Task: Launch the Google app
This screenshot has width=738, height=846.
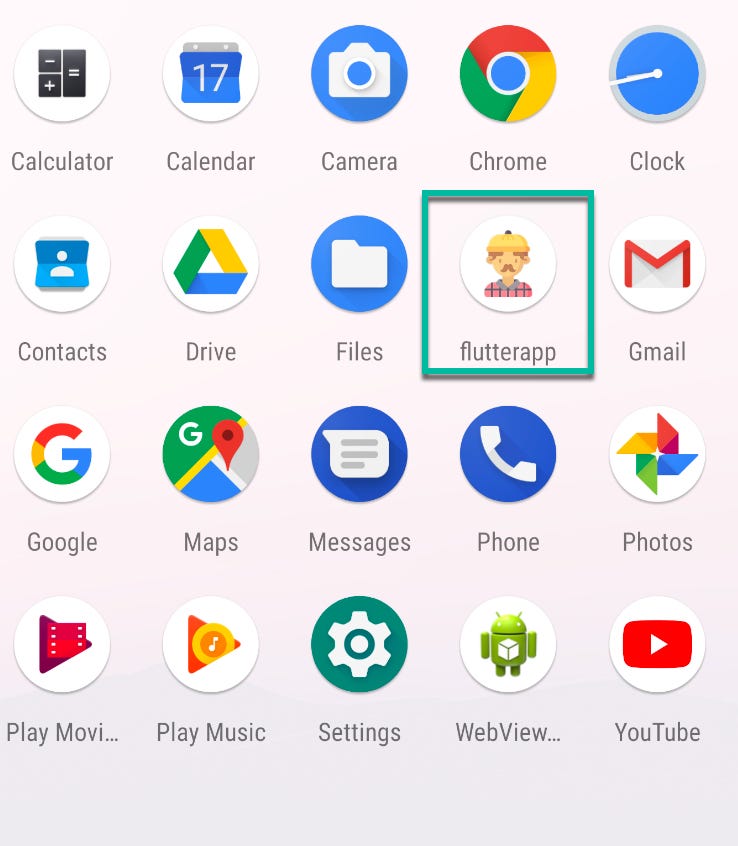Action: tap(61, 455)
